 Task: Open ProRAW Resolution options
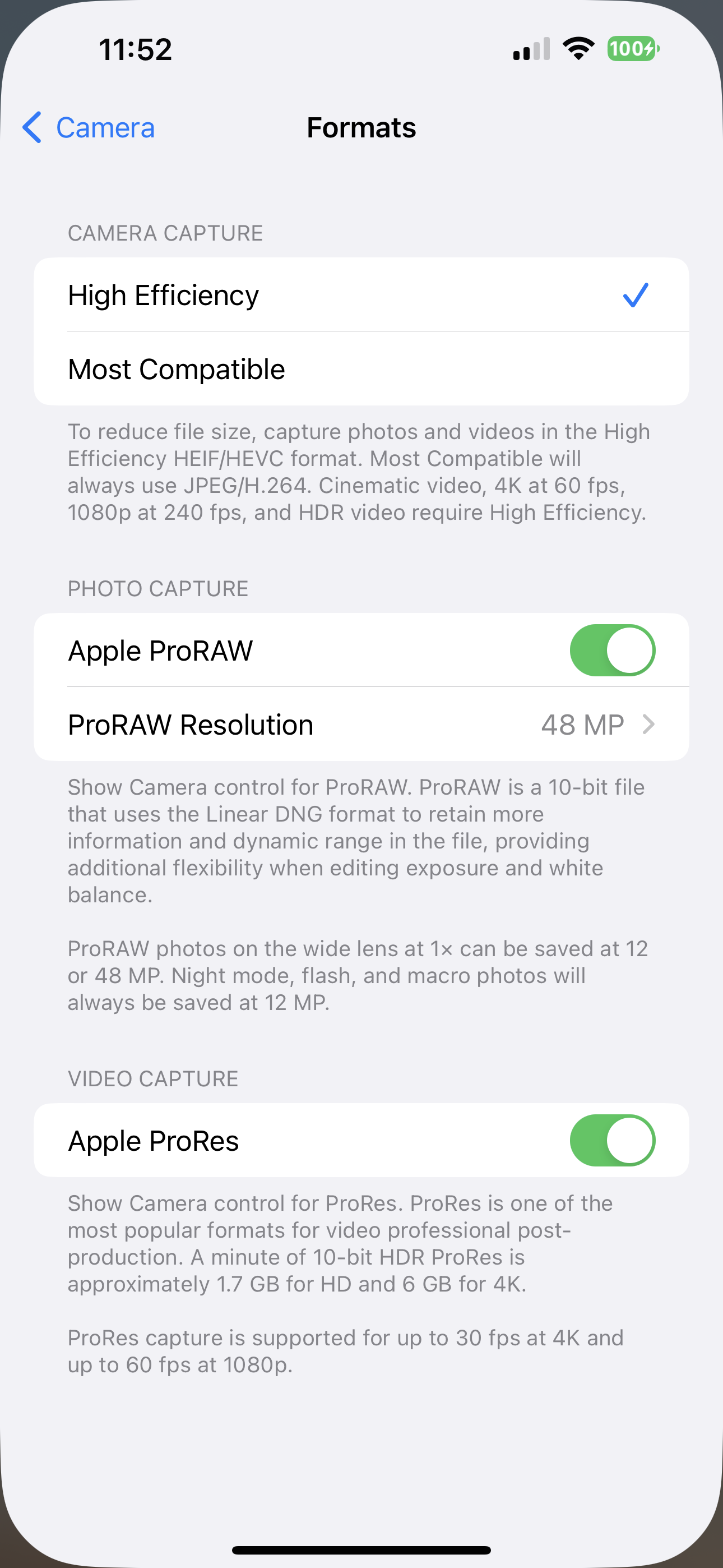[x=360, y=725]
